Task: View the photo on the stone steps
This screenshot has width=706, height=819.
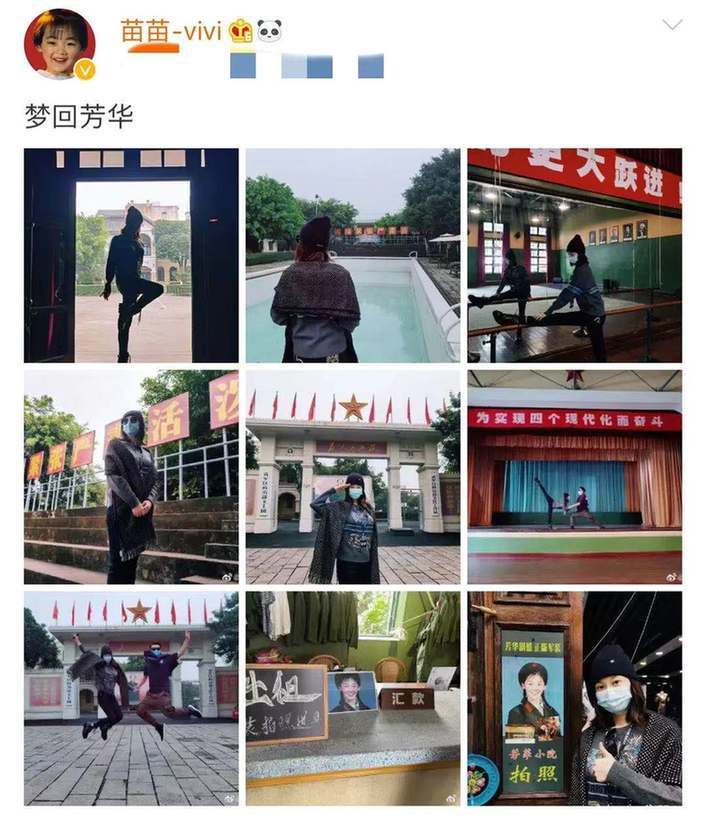Action: (132, 477)
